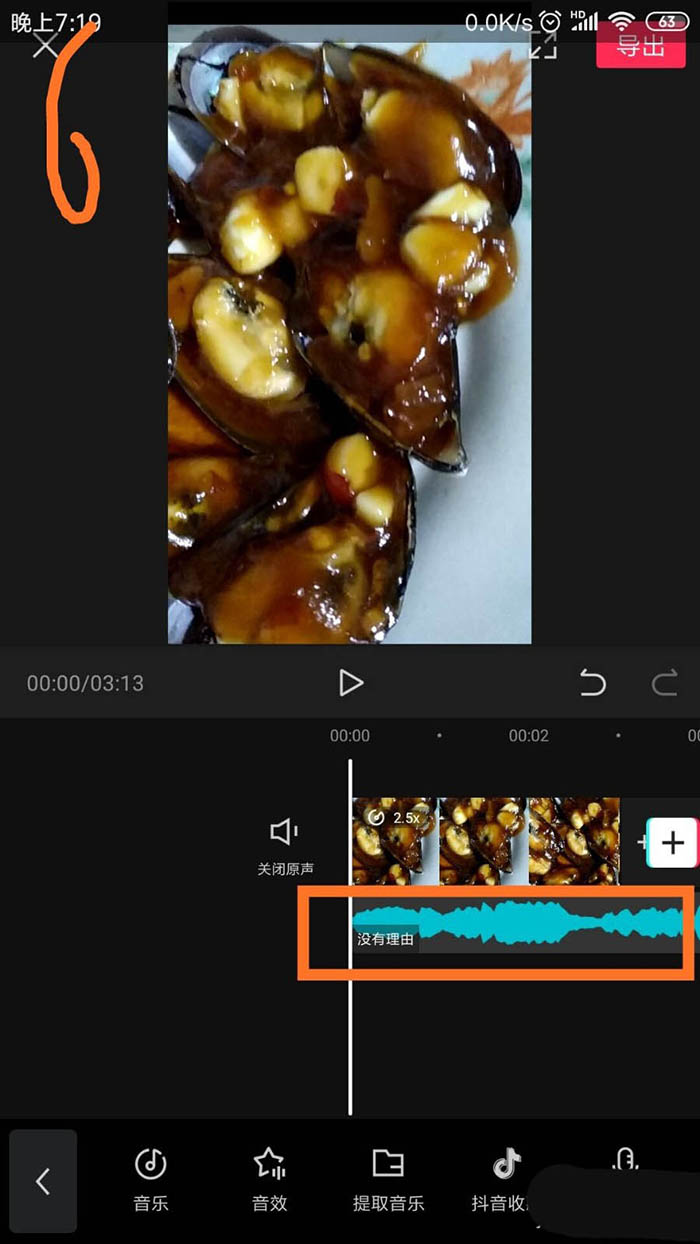Tap the 导出 export button
700x1244 pixels.
641,45
